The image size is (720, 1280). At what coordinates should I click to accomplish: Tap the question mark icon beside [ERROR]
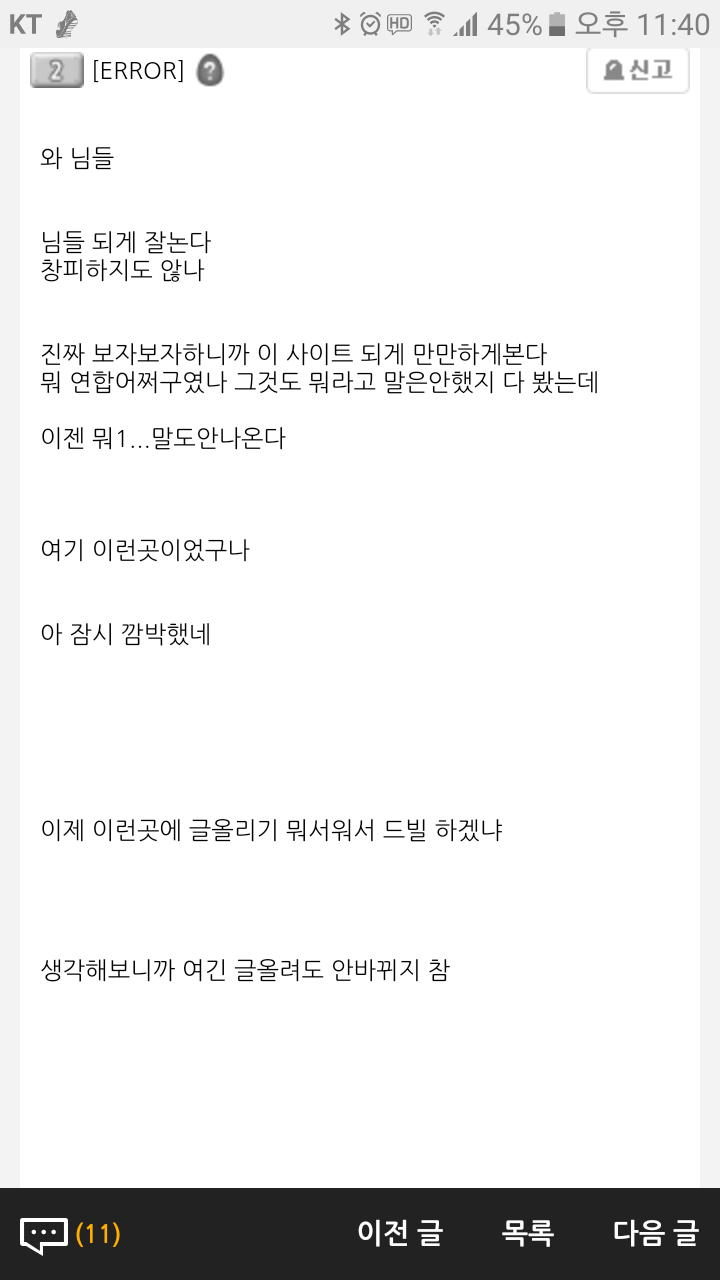pyautogui.click(x=209, y=71)
